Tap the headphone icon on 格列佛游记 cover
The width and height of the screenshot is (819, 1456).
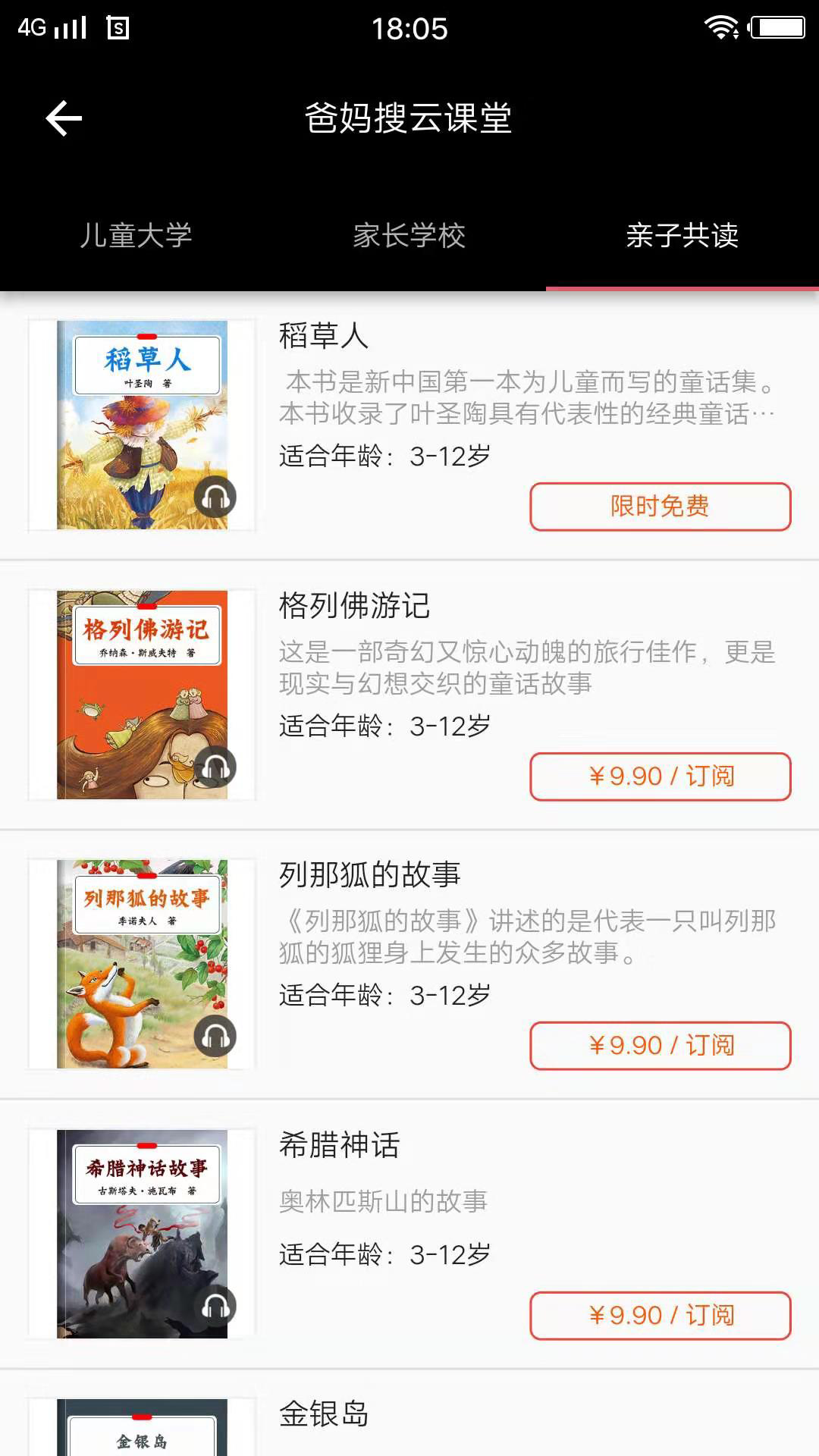point(216,767)
